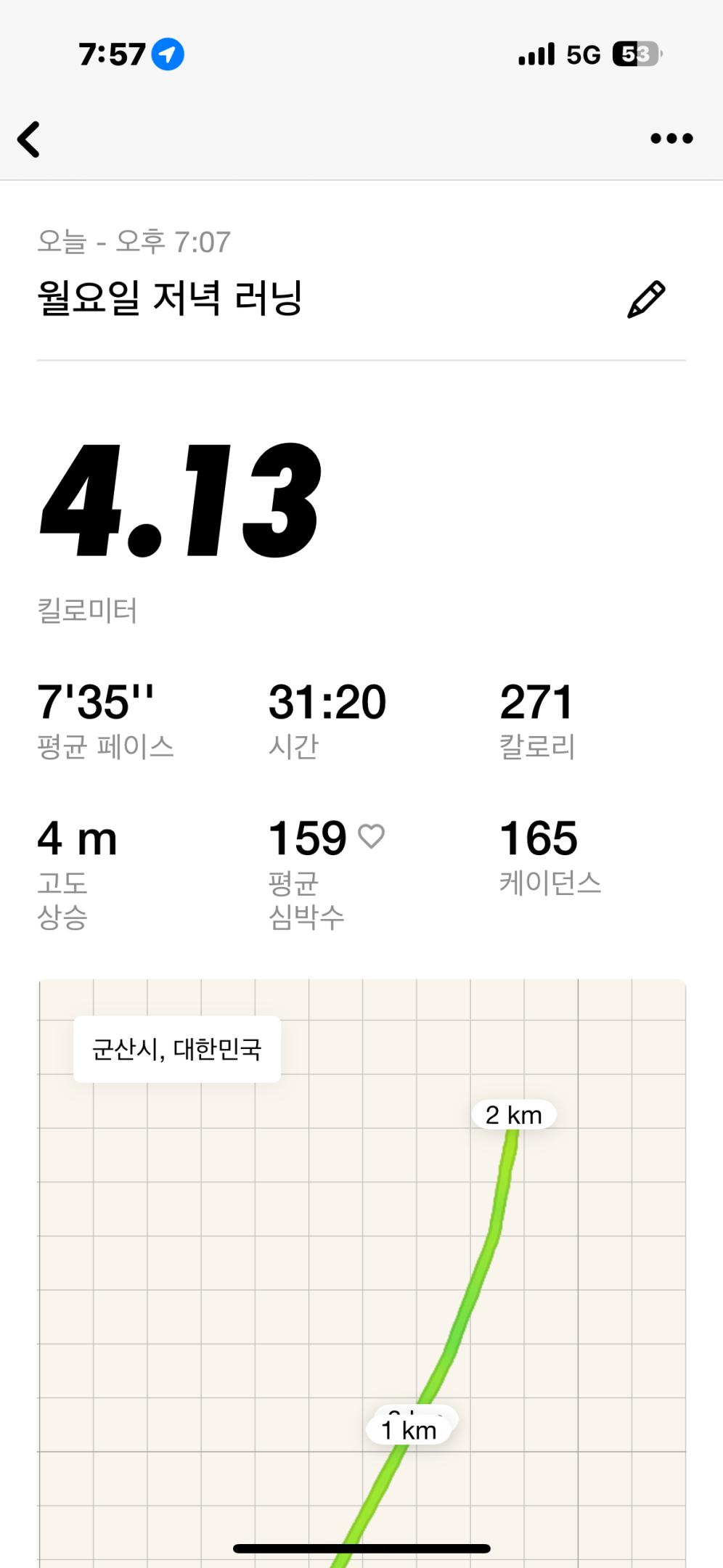The width and height of the screenshot is (723, 1568).
Task: Open the three-dot overflow menu
Action: (671, 139)
